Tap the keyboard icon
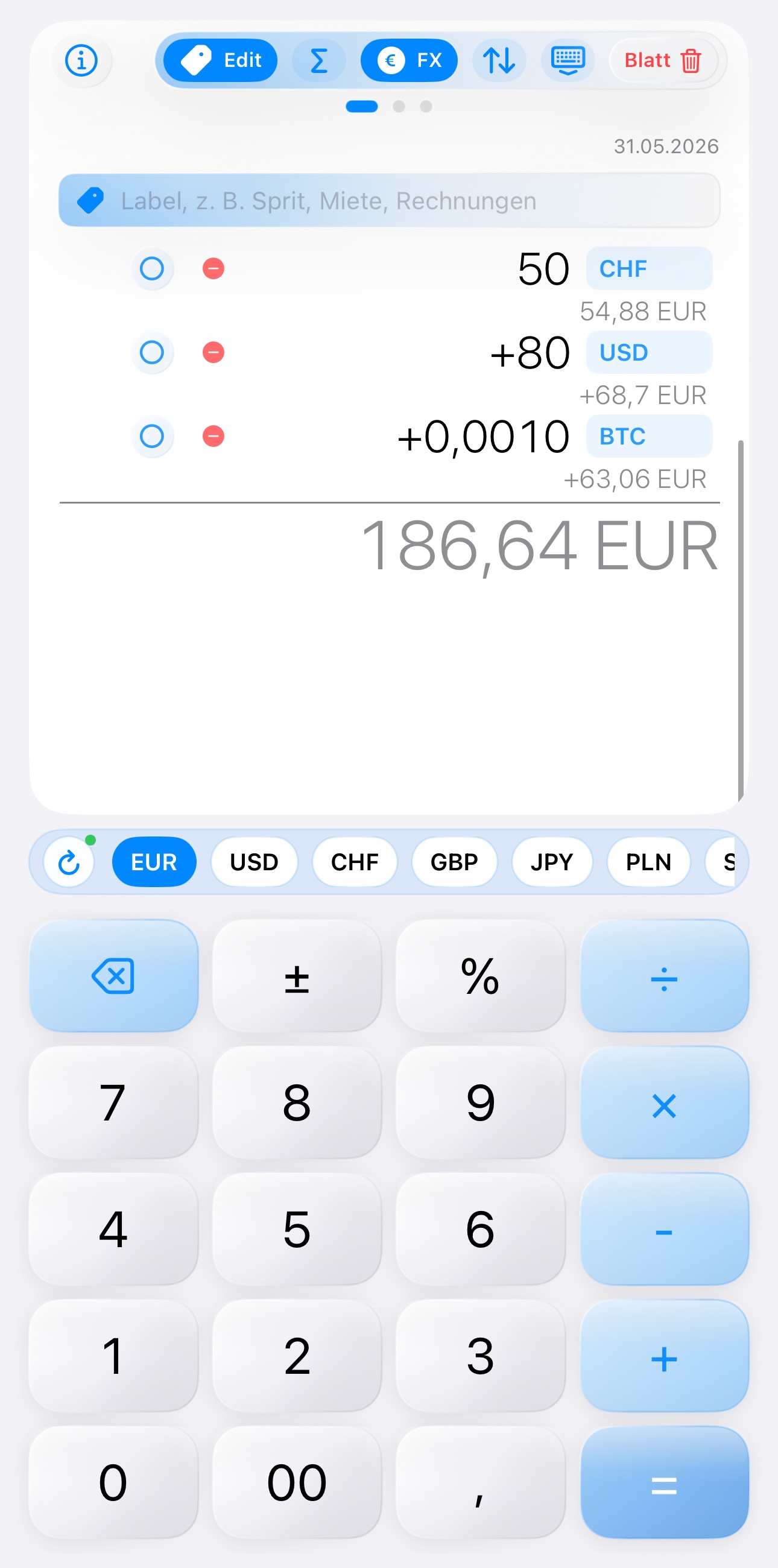This screenshot has height=1568, width=778. click(x=568, y=60)
